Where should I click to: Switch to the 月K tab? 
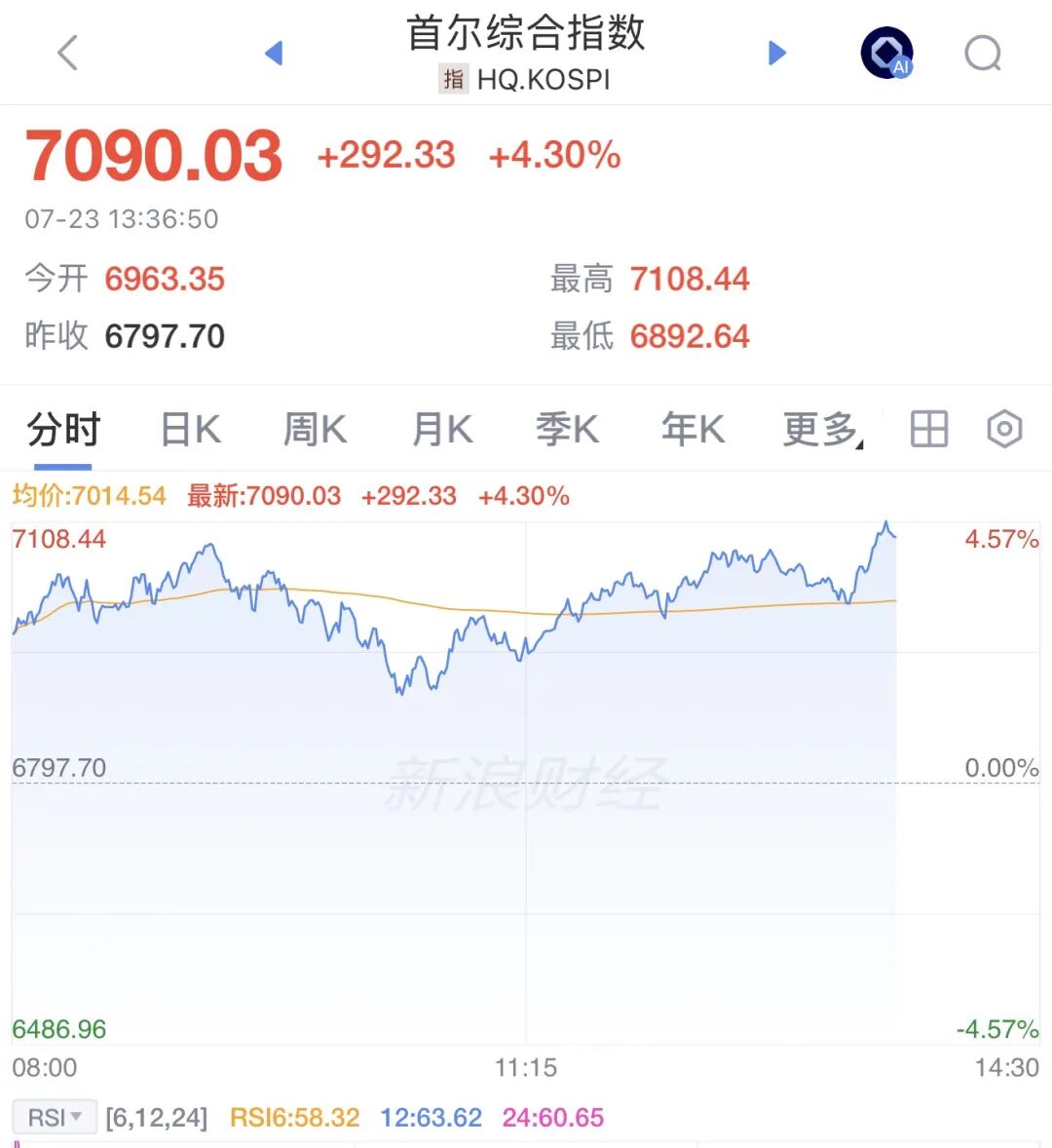(442, 429)
